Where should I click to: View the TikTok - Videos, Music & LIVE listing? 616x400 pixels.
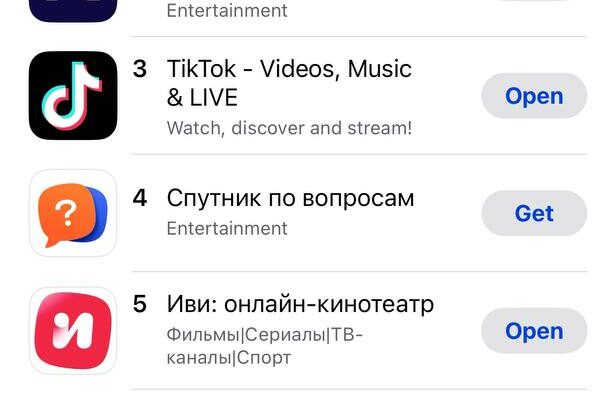(x=289, y=84)
